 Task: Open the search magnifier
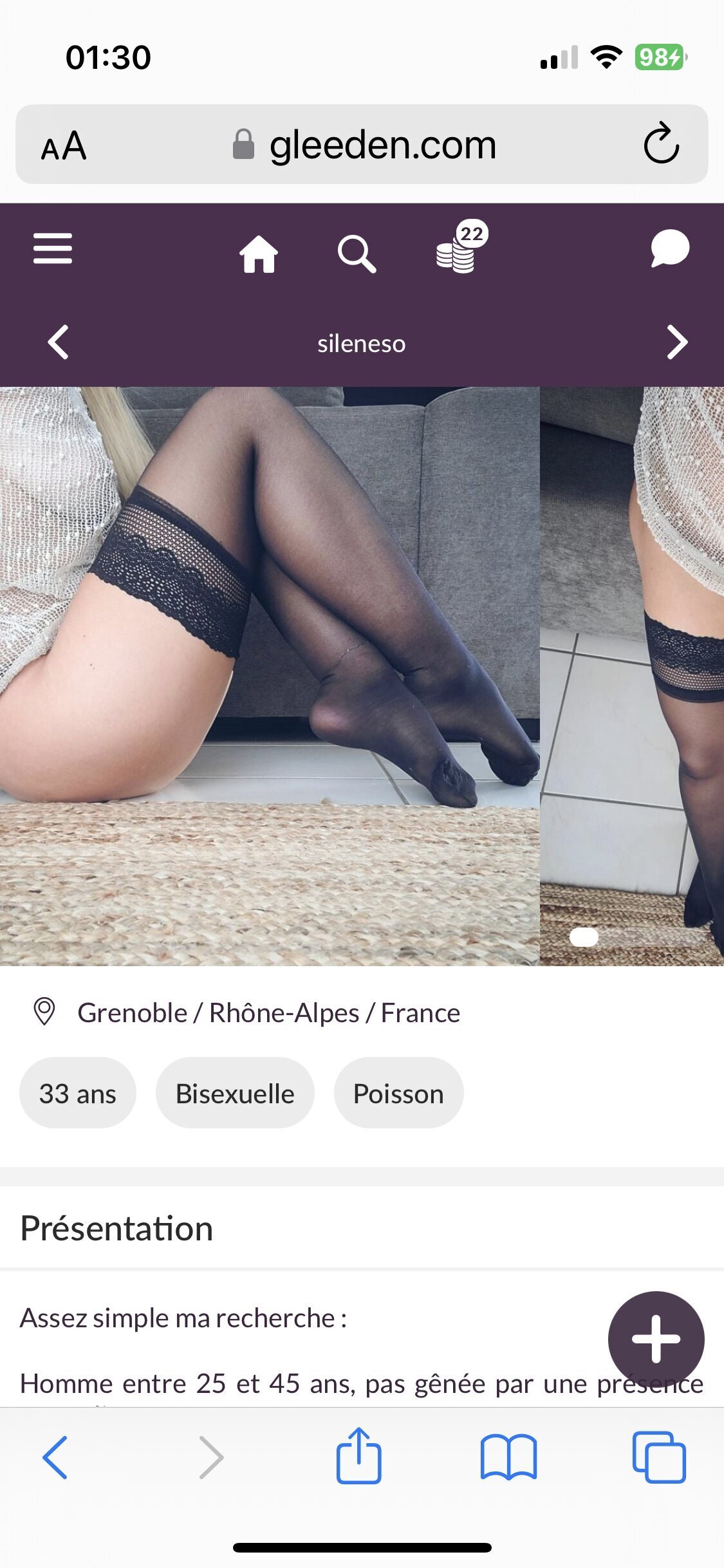pyautogui.click(x=357, y=254)
